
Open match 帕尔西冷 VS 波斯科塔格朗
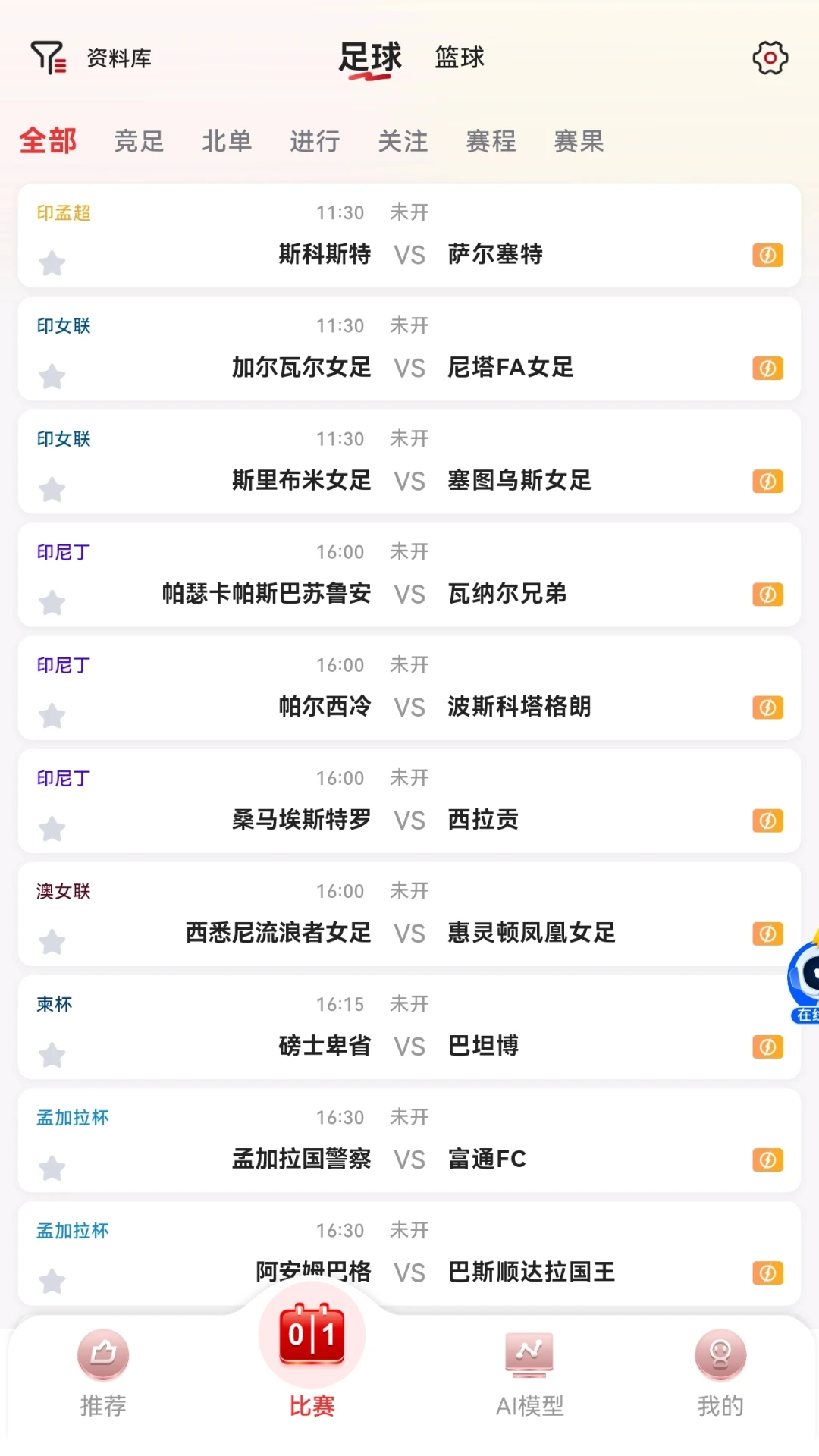point(409,706)
